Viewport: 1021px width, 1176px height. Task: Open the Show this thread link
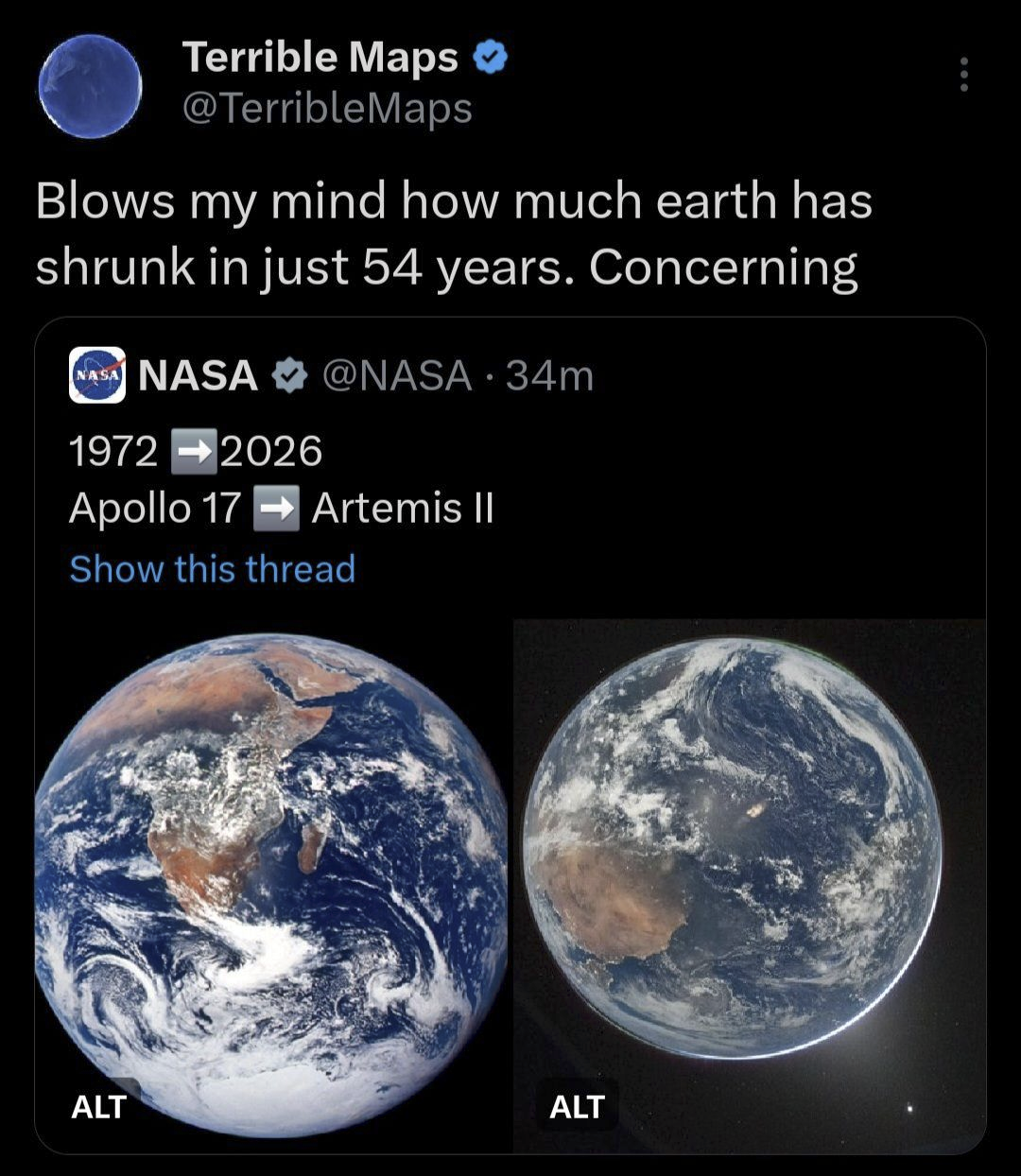213,569
